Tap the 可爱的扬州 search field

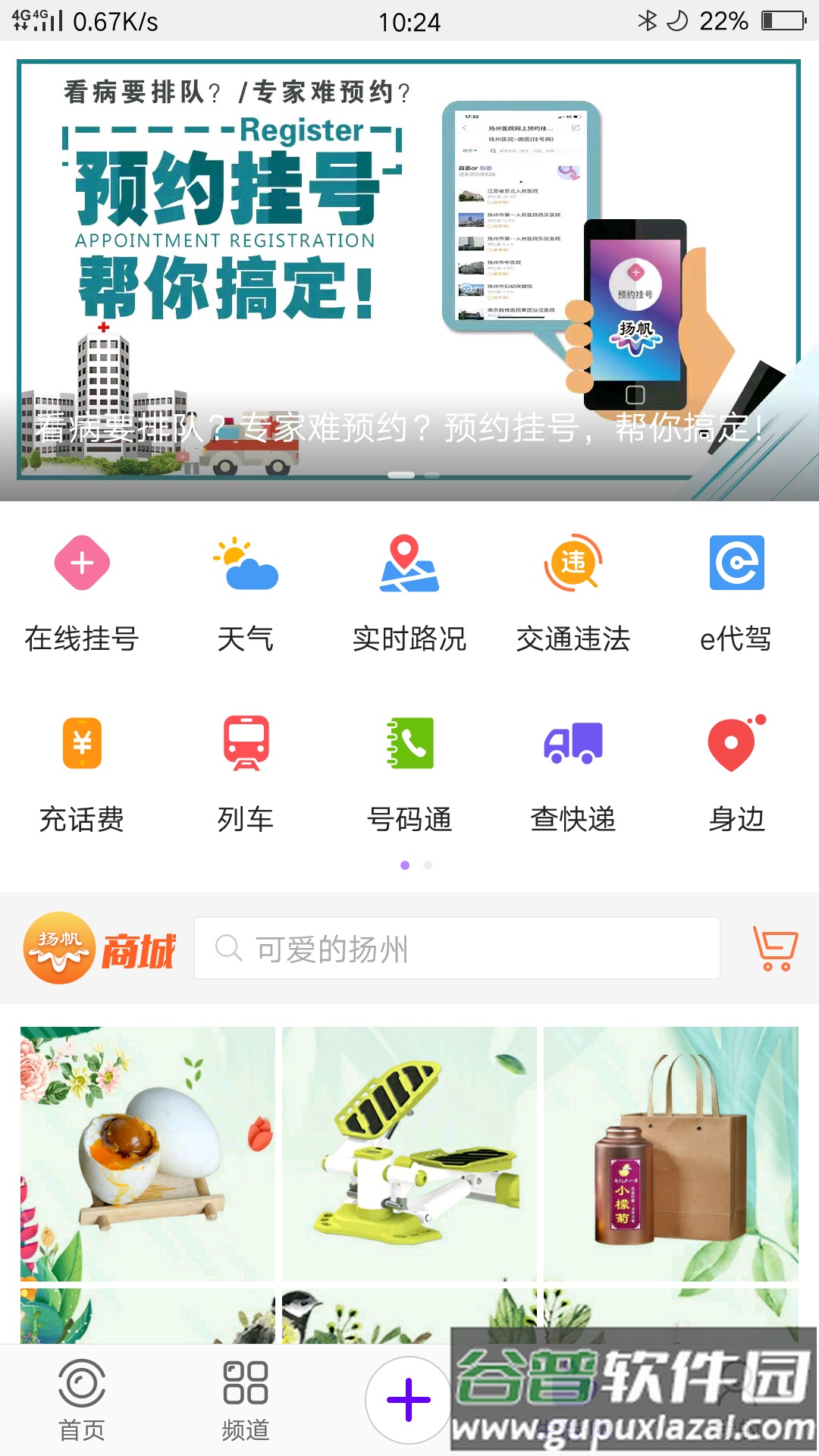tap(457, 948)
